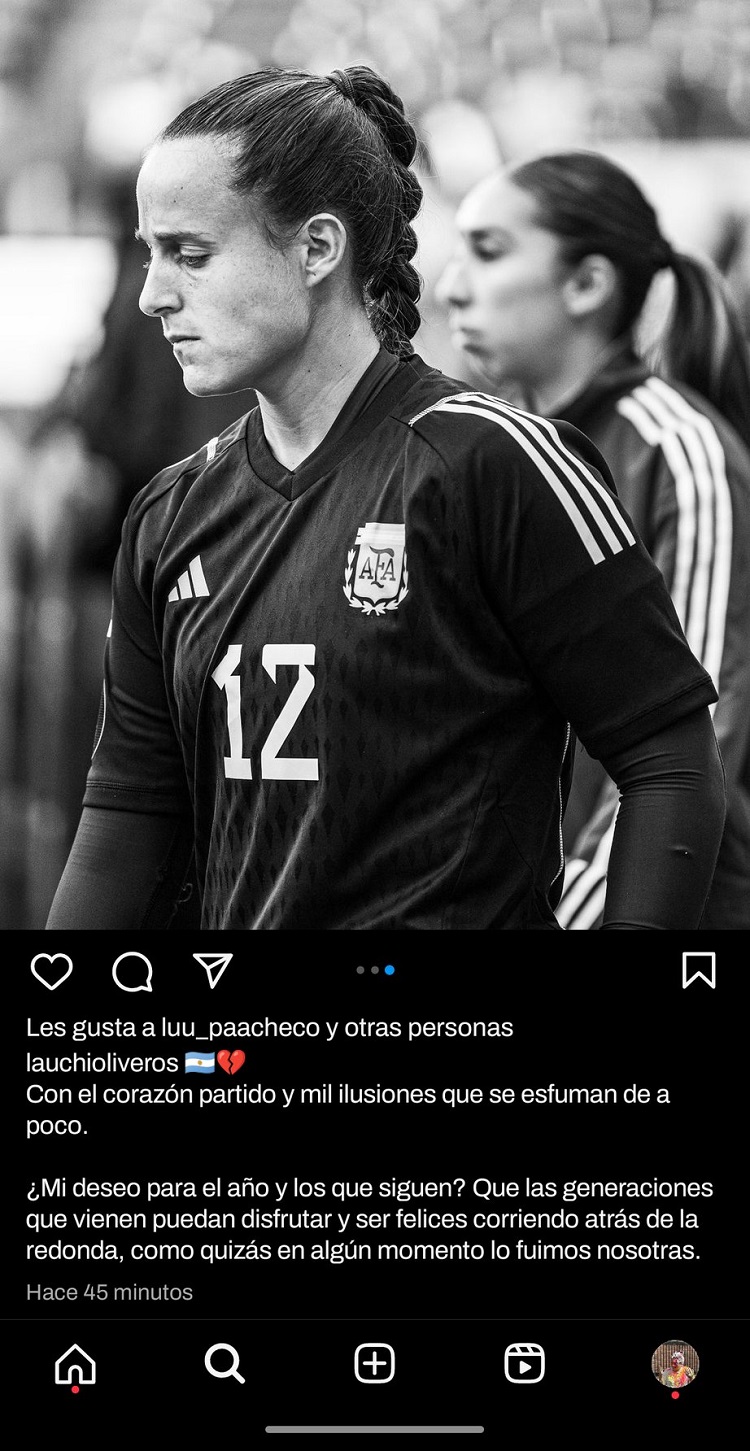Screen dimensions: 750x1451
Task: Save post with the bookmark icon
Action: [698, 970]
